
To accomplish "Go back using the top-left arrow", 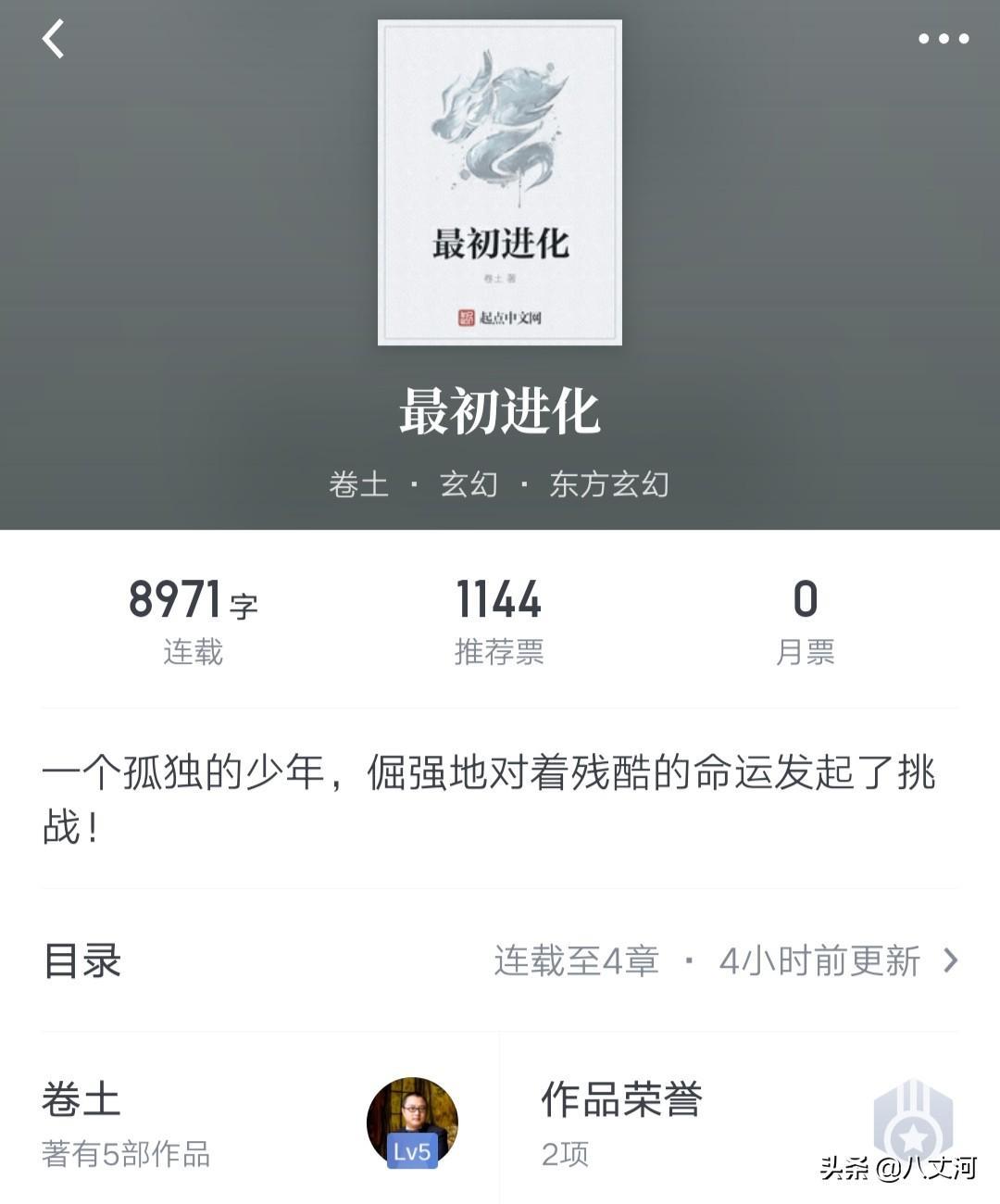I will pyautogui.click(x=54, y=39).
